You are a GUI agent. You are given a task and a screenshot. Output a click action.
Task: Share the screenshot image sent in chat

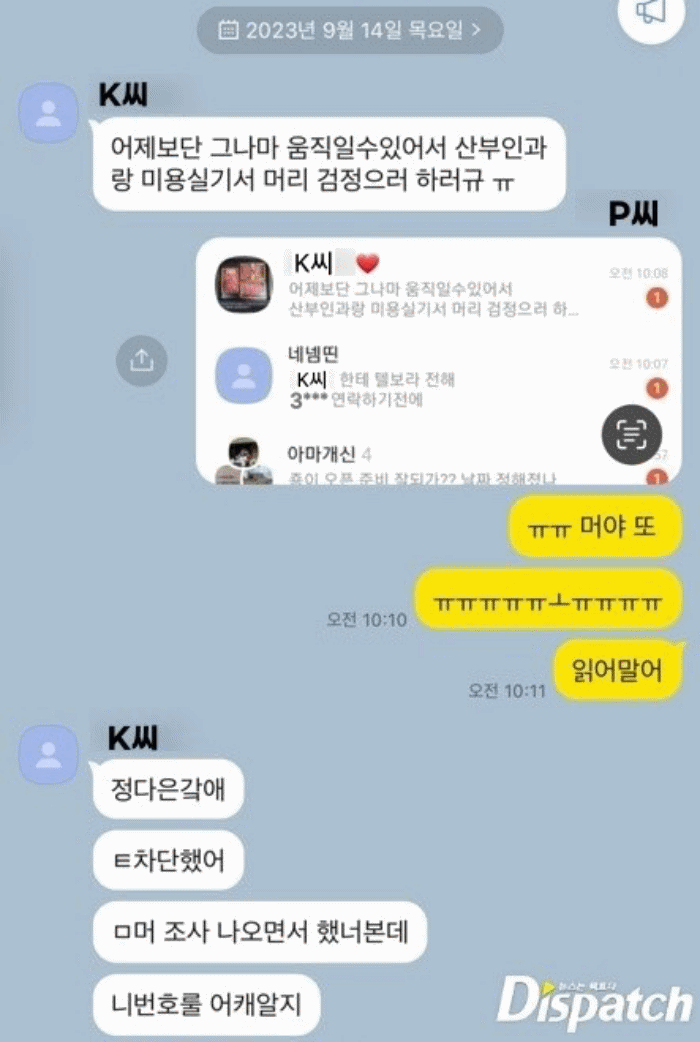(x=141, y=361)
